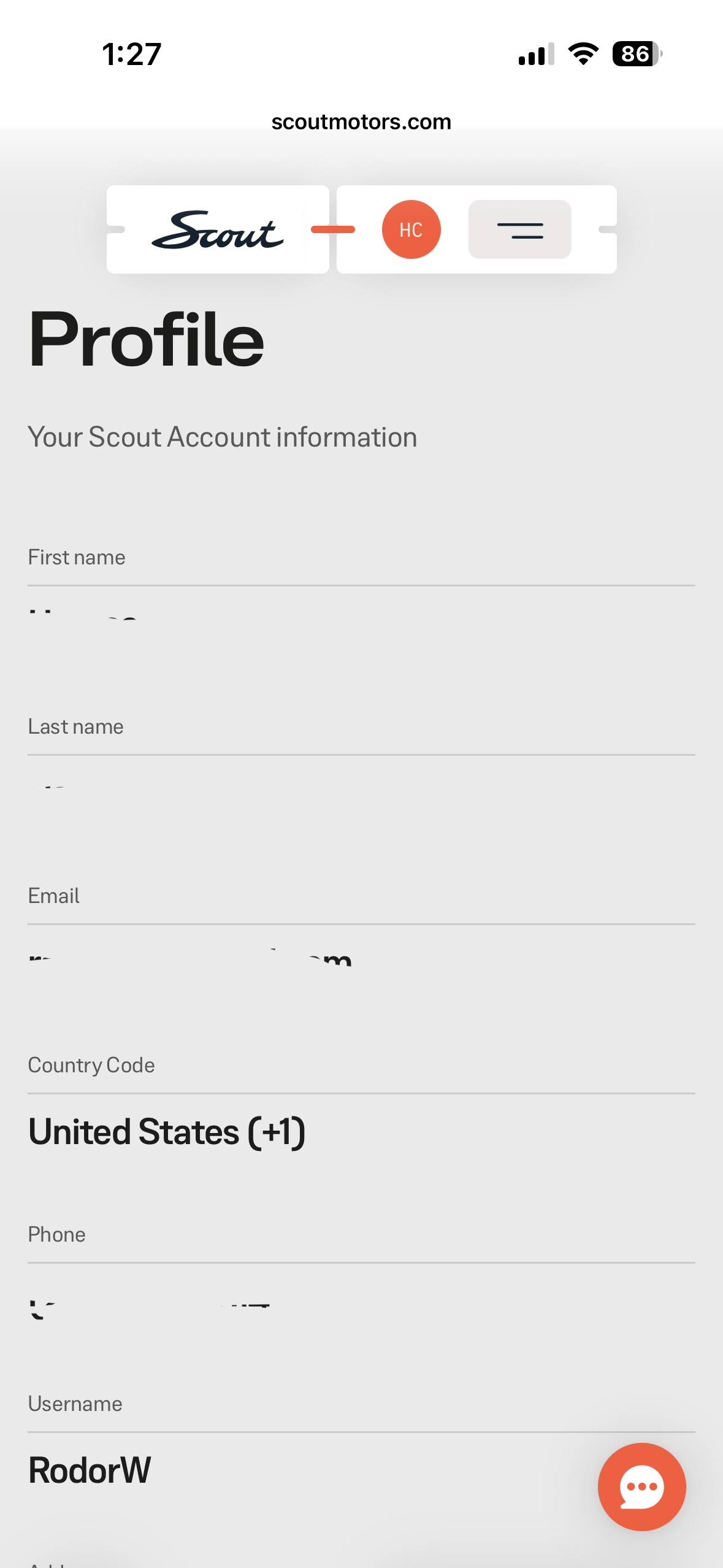Screen dimensions: 723x1568
Task: Change Country Code United States (+1)
Action: [361, 1132]
